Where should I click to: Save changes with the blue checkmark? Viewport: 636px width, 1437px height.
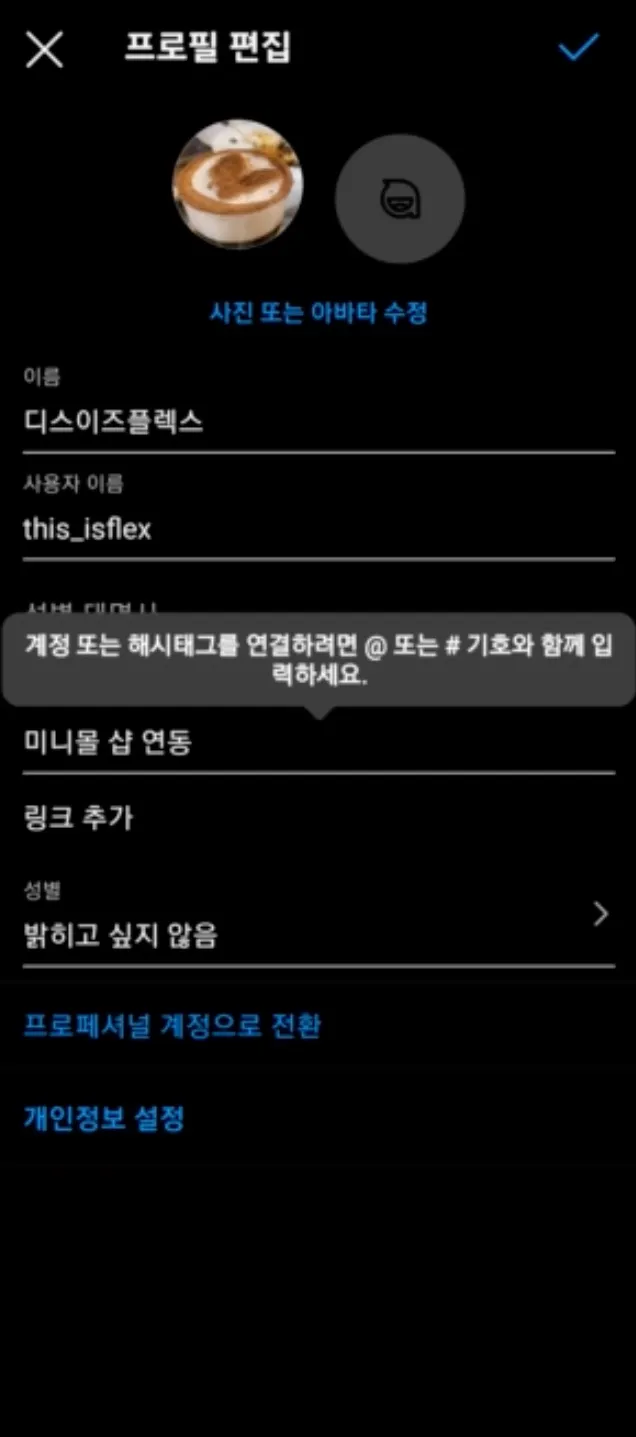pos(578,47)
